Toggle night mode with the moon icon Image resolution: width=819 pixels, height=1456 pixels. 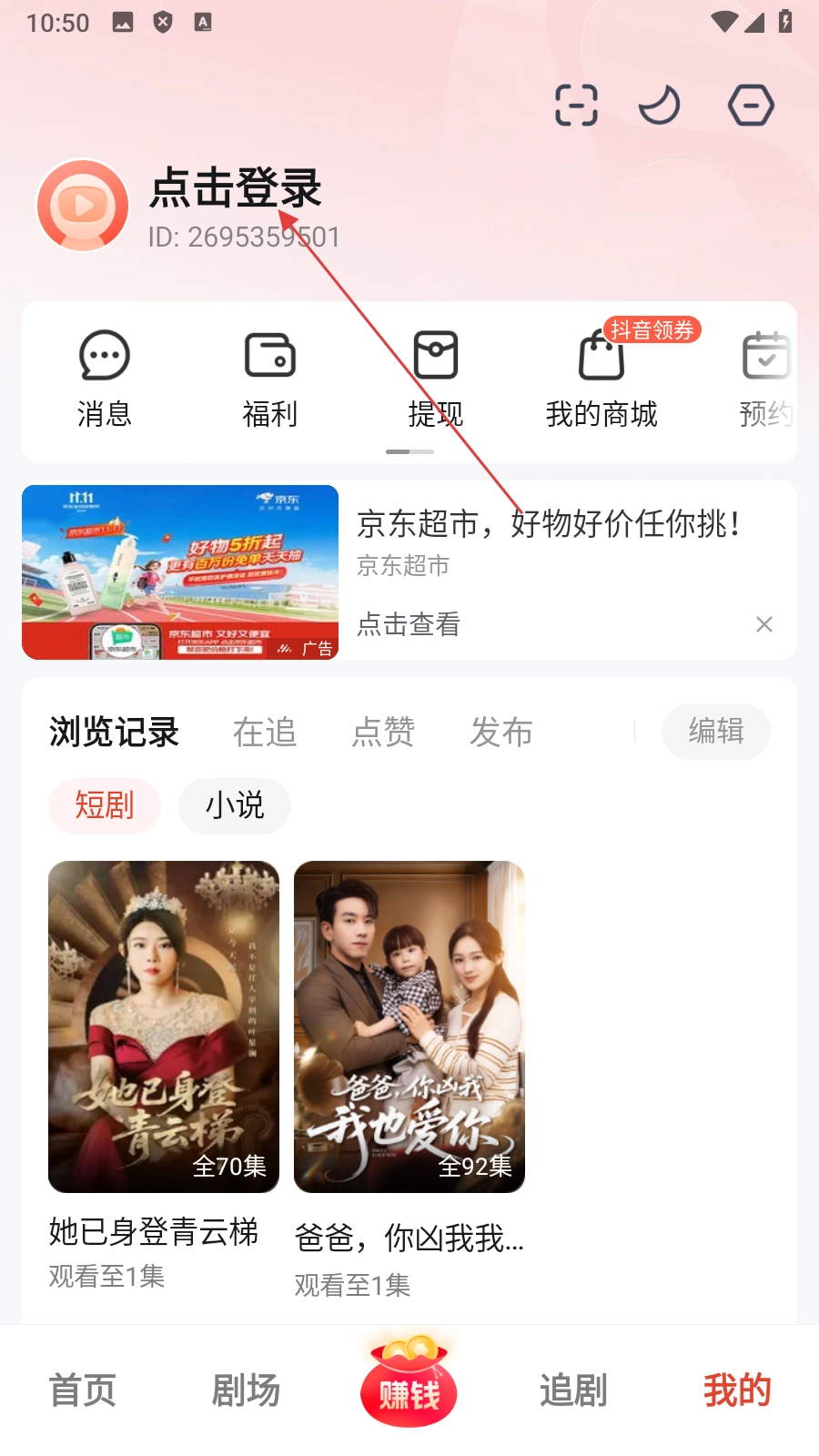[660, 106]
